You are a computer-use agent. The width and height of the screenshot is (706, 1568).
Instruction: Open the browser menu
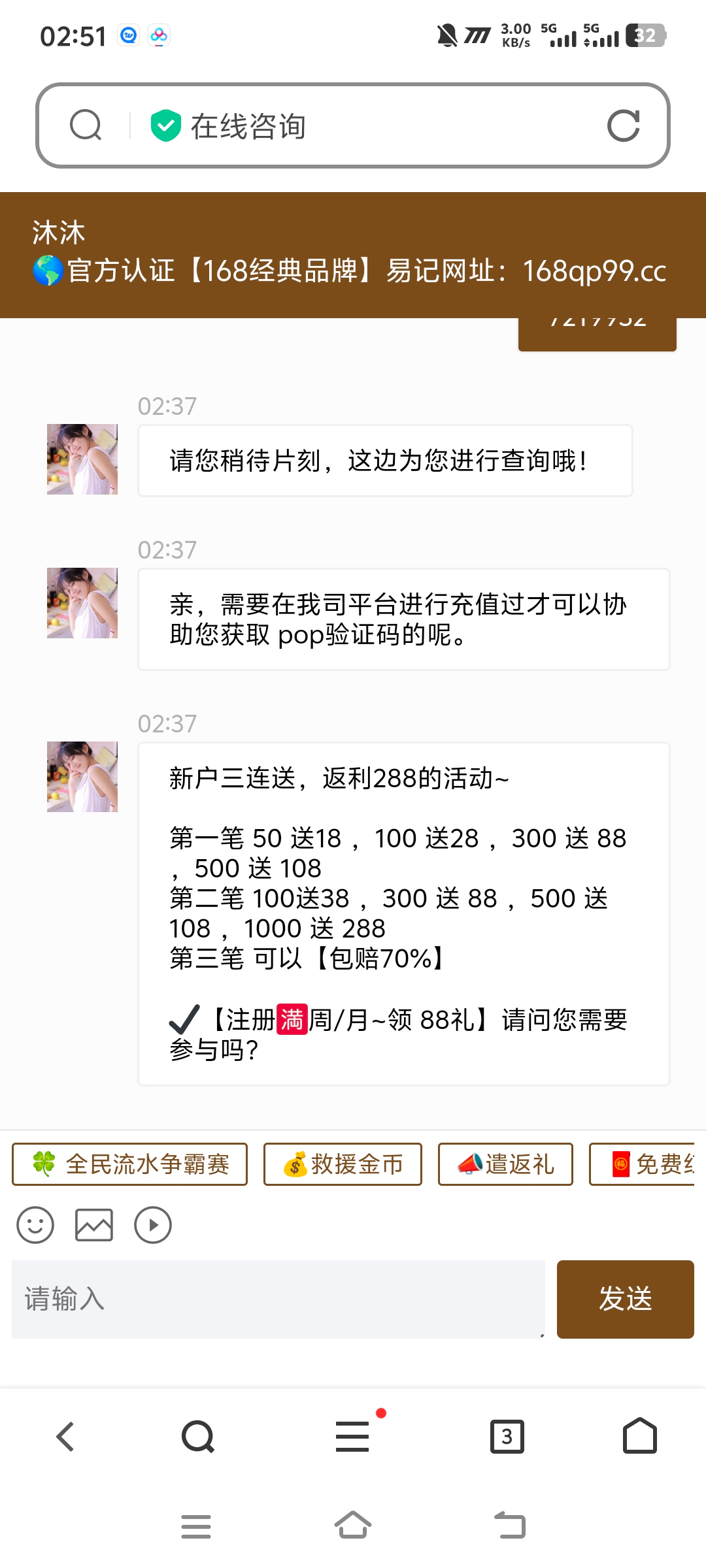pos(352,1437)
